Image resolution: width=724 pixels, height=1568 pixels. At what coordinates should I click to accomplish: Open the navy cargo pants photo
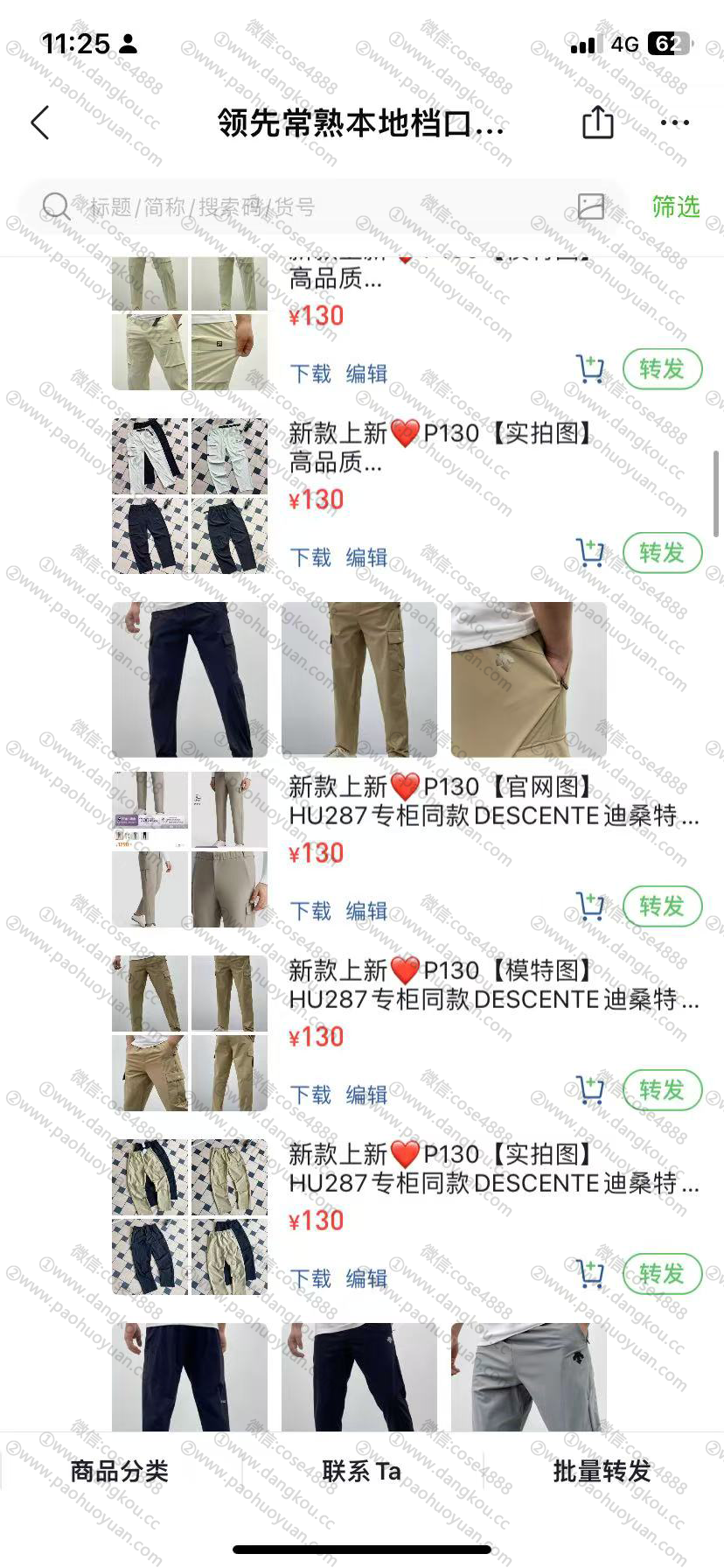[x=190, y=679]
